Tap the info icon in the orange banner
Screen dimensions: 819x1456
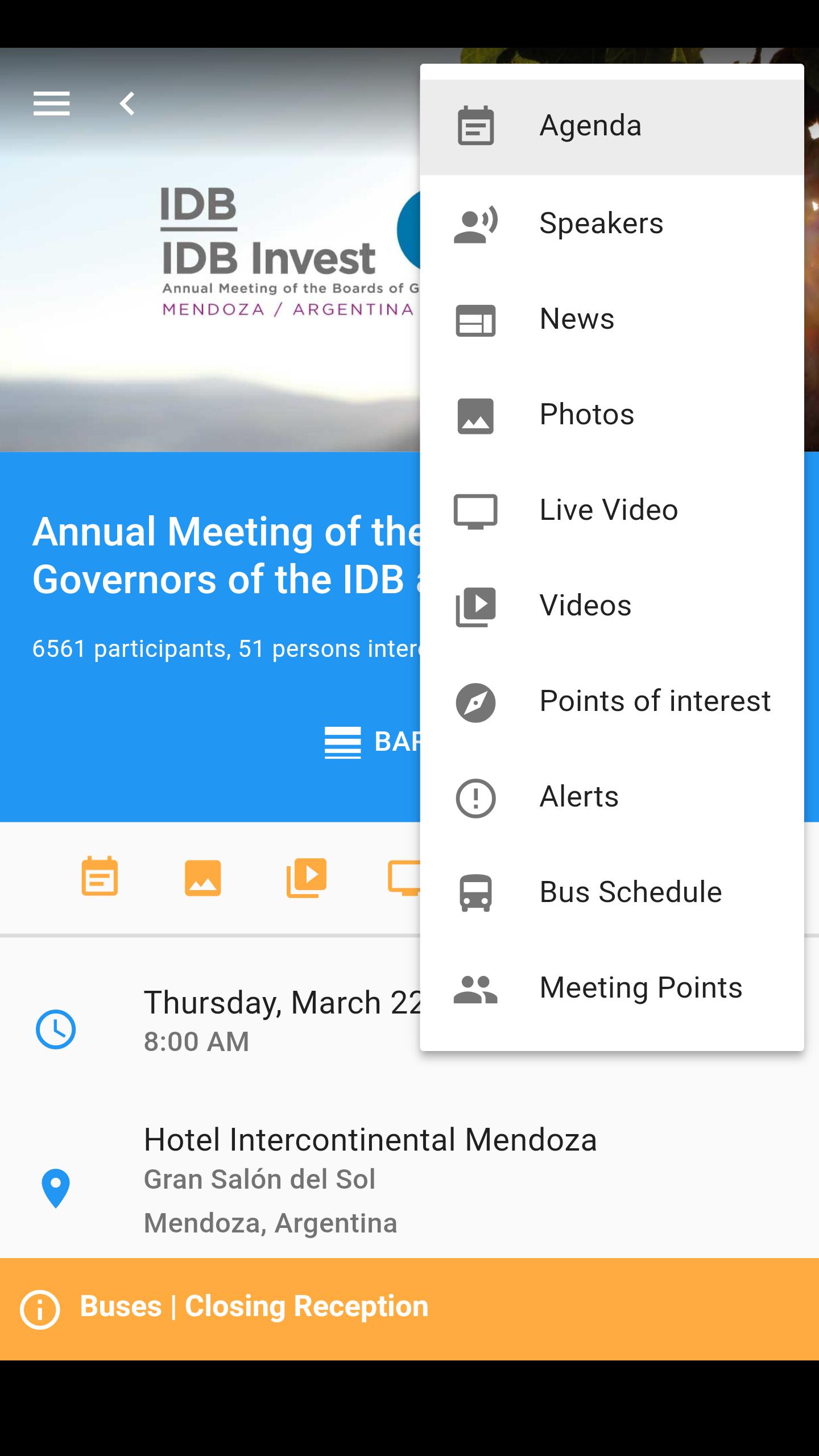point(40,1306)
